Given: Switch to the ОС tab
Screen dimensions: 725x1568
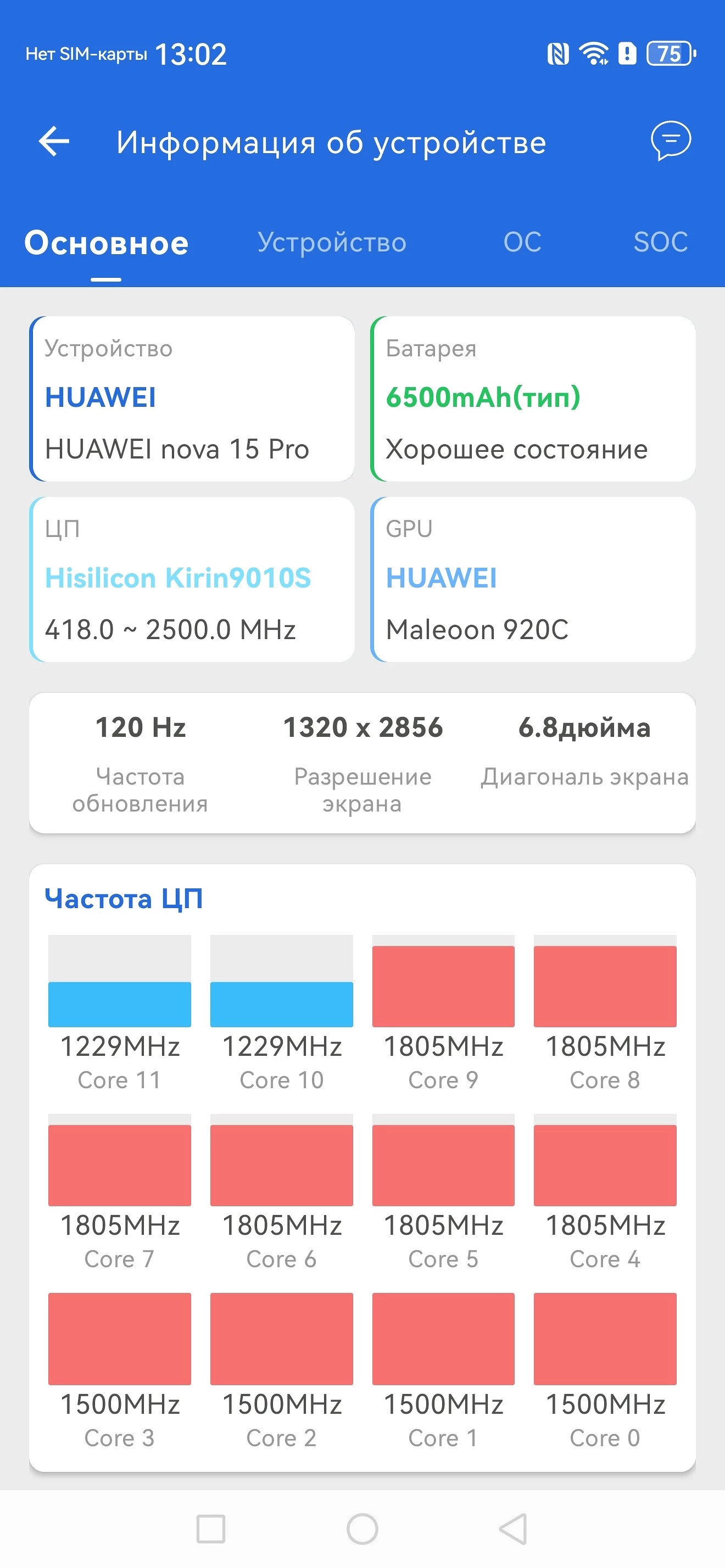Looking at the screenshot, I should 522,242.
